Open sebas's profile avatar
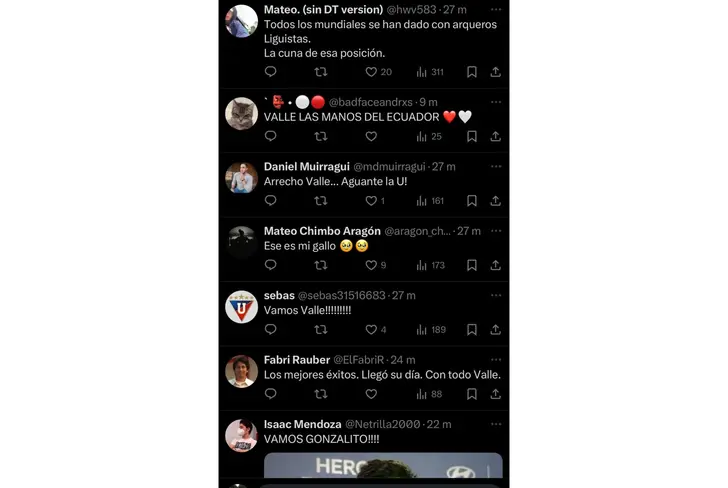728x488 pixels. tap(241, 307)
